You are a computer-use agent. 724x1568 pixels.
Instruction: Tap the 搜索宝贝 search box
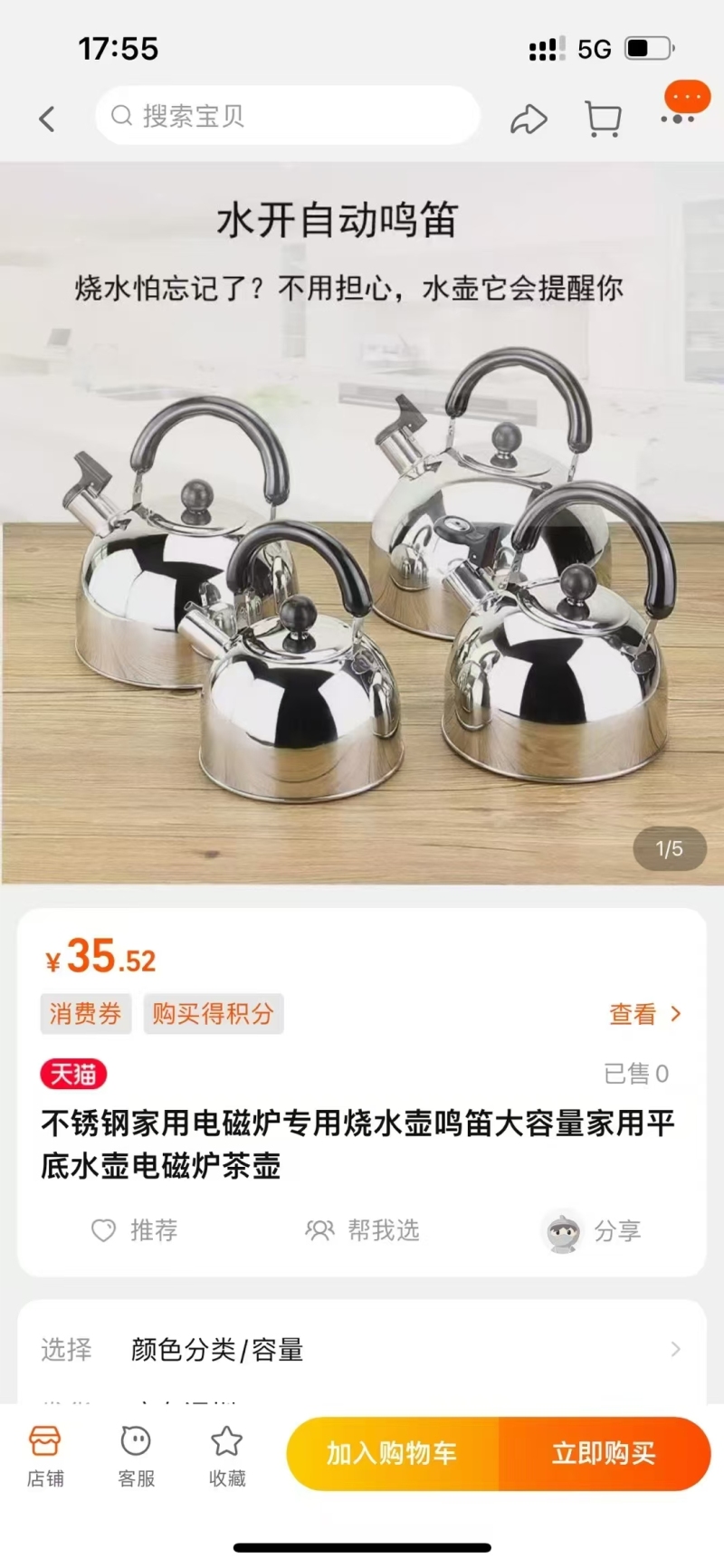point(287,116)
